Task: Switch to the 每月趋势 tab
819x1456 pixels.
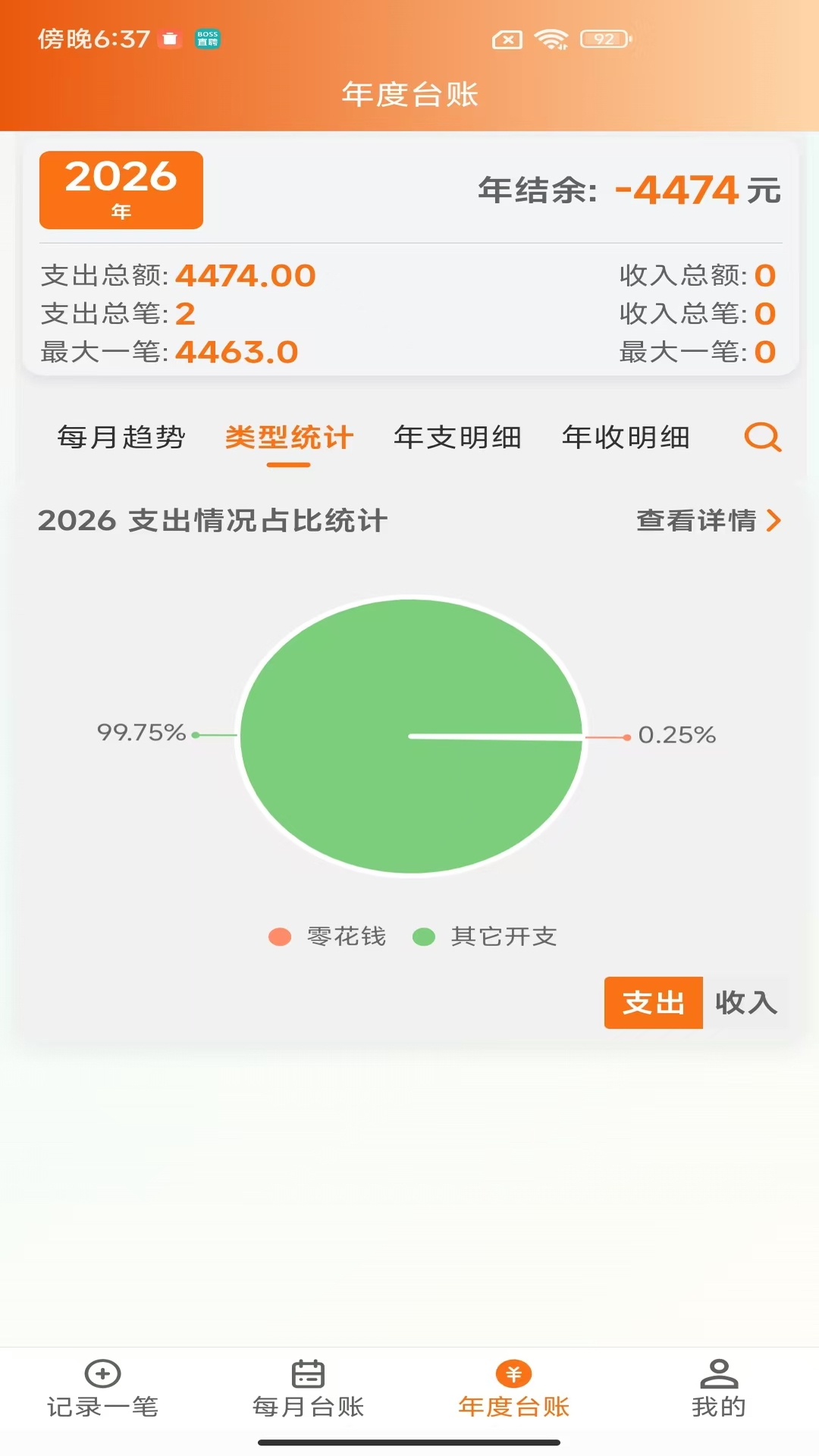Action: pos(120,438)
